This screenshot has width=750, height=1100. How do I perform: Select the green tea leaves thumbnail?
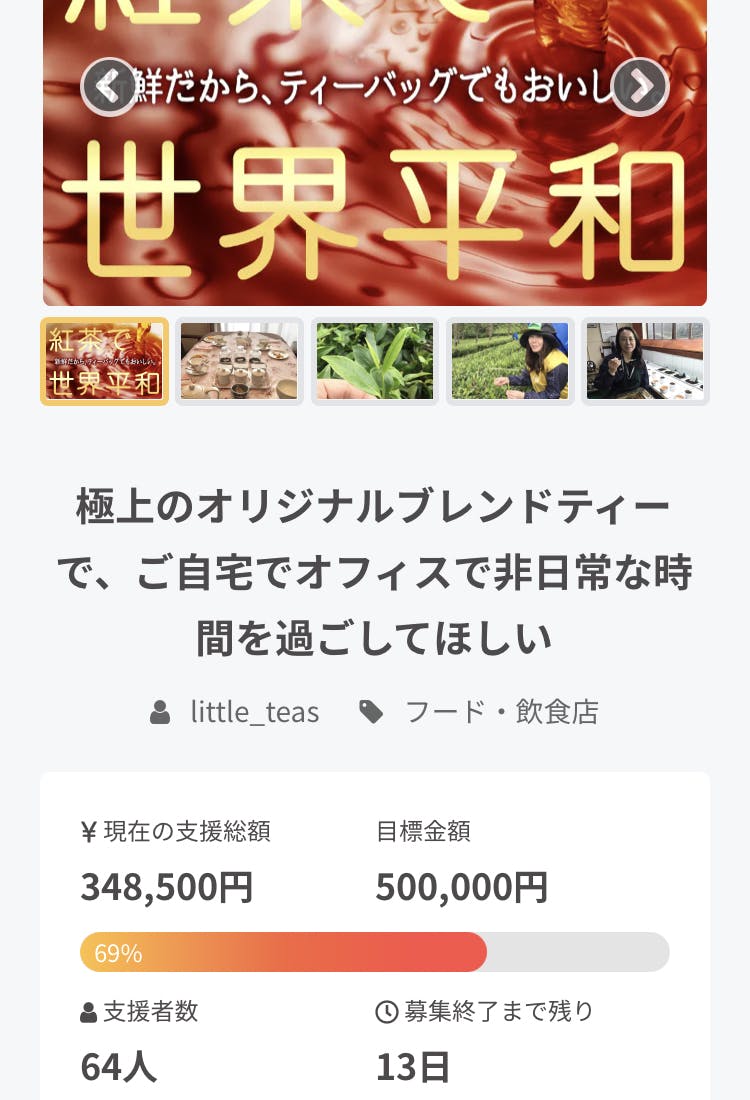click(375, 361)
